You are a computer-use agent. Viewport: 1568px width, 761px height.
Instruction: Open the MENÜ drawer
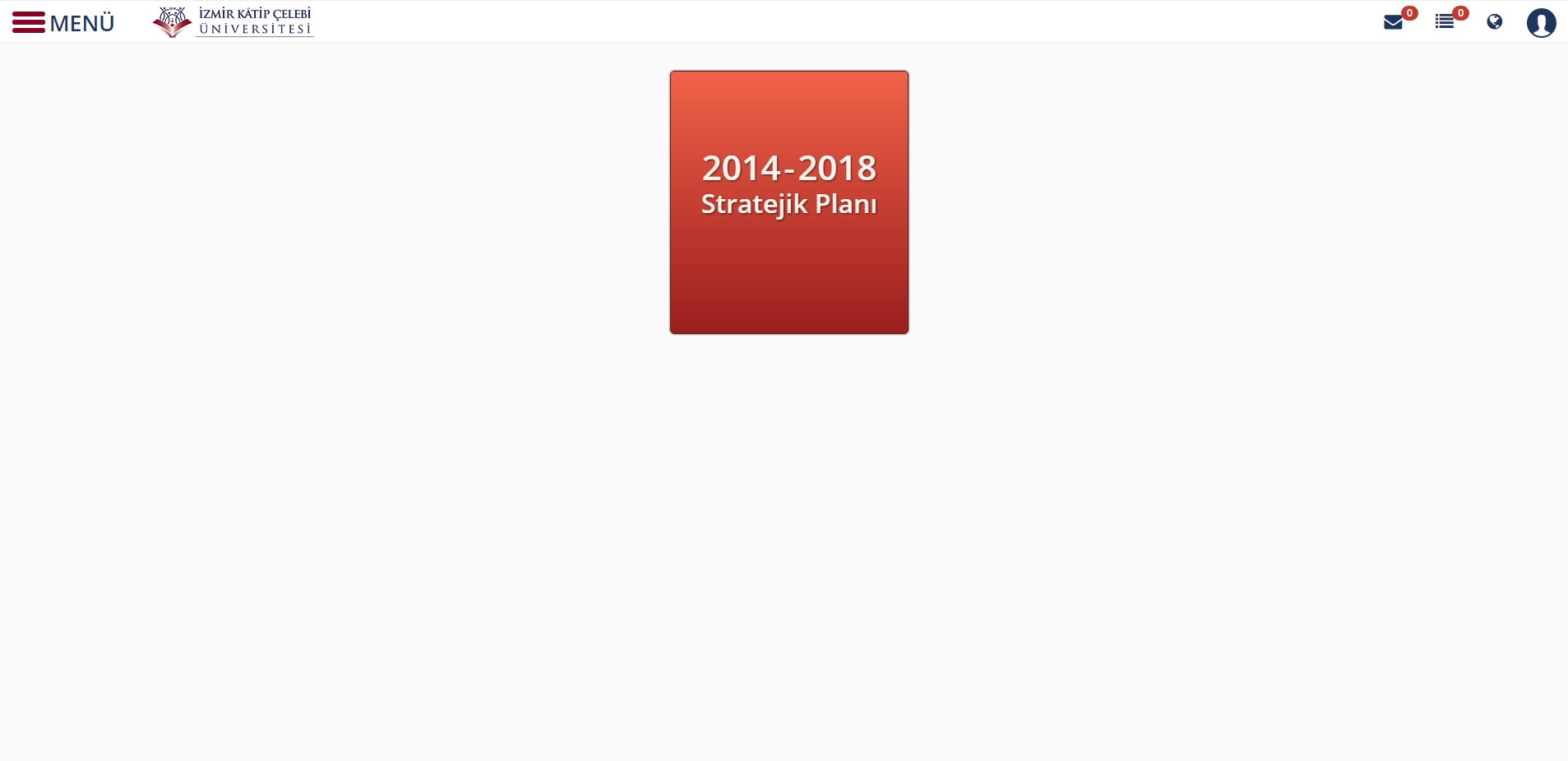[62, 22]
